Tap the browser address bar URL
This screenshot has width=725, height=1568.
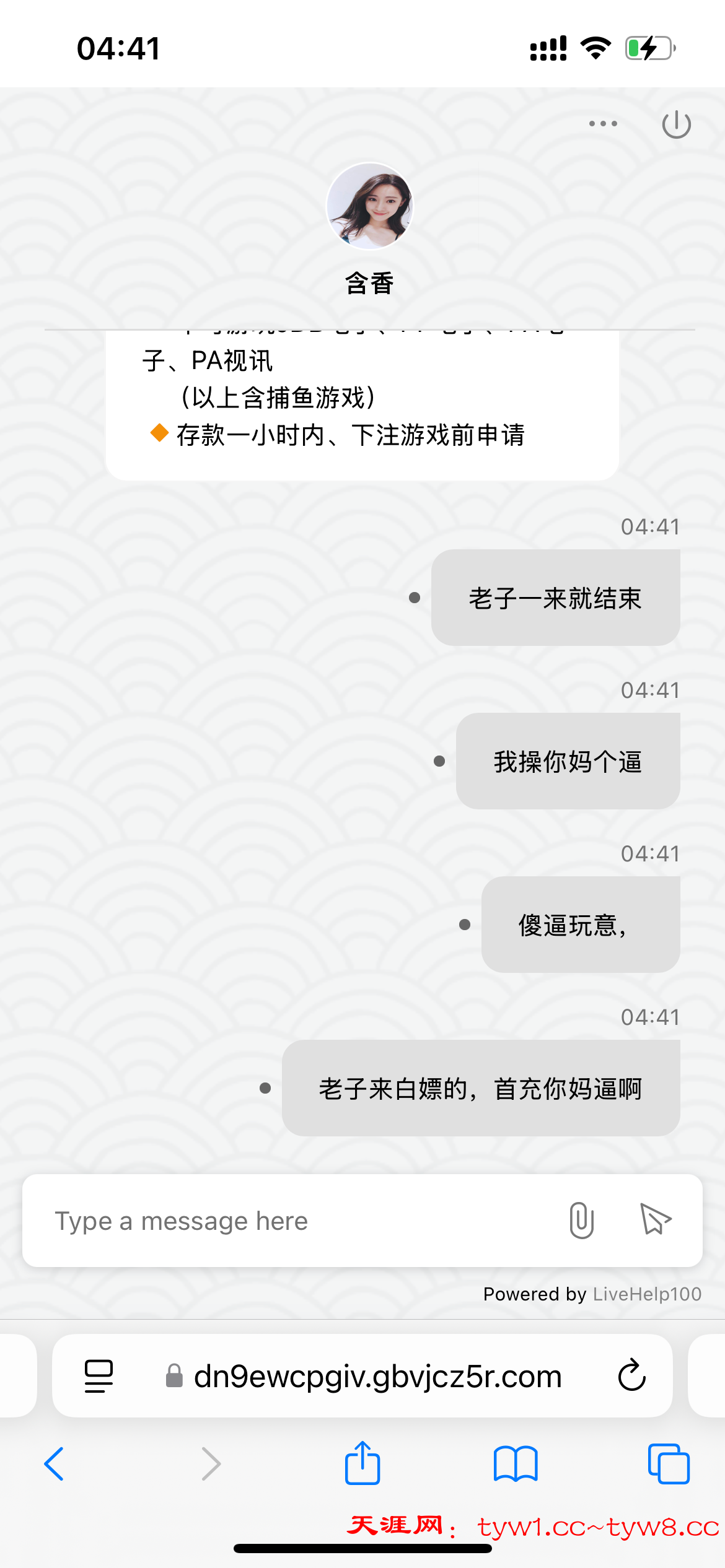(377, 1376)
